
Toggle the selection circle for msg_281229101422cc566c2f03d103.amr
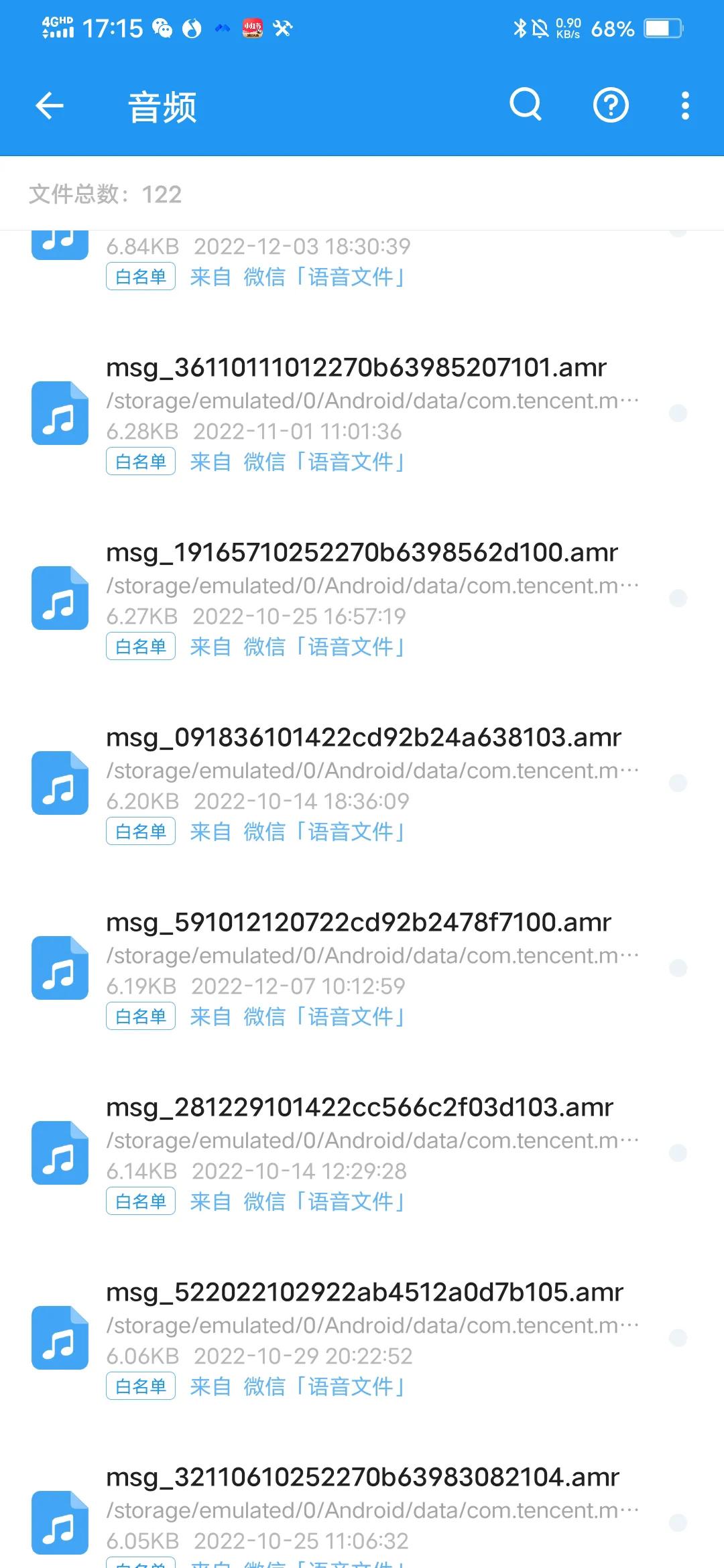(x=678, y=1153)
